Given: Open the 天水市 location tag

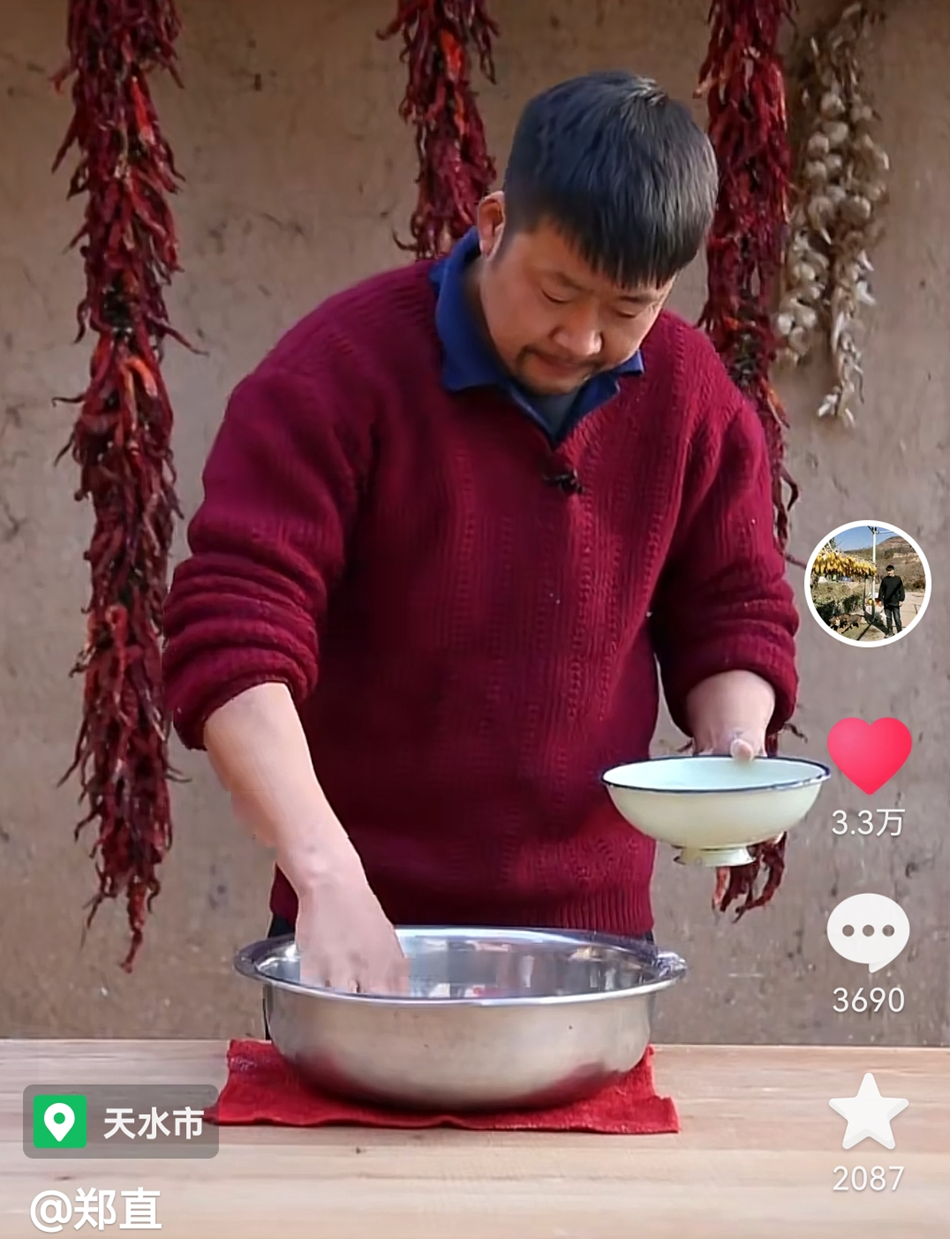Looking at the screenshot, I should tap(121, 1122).
